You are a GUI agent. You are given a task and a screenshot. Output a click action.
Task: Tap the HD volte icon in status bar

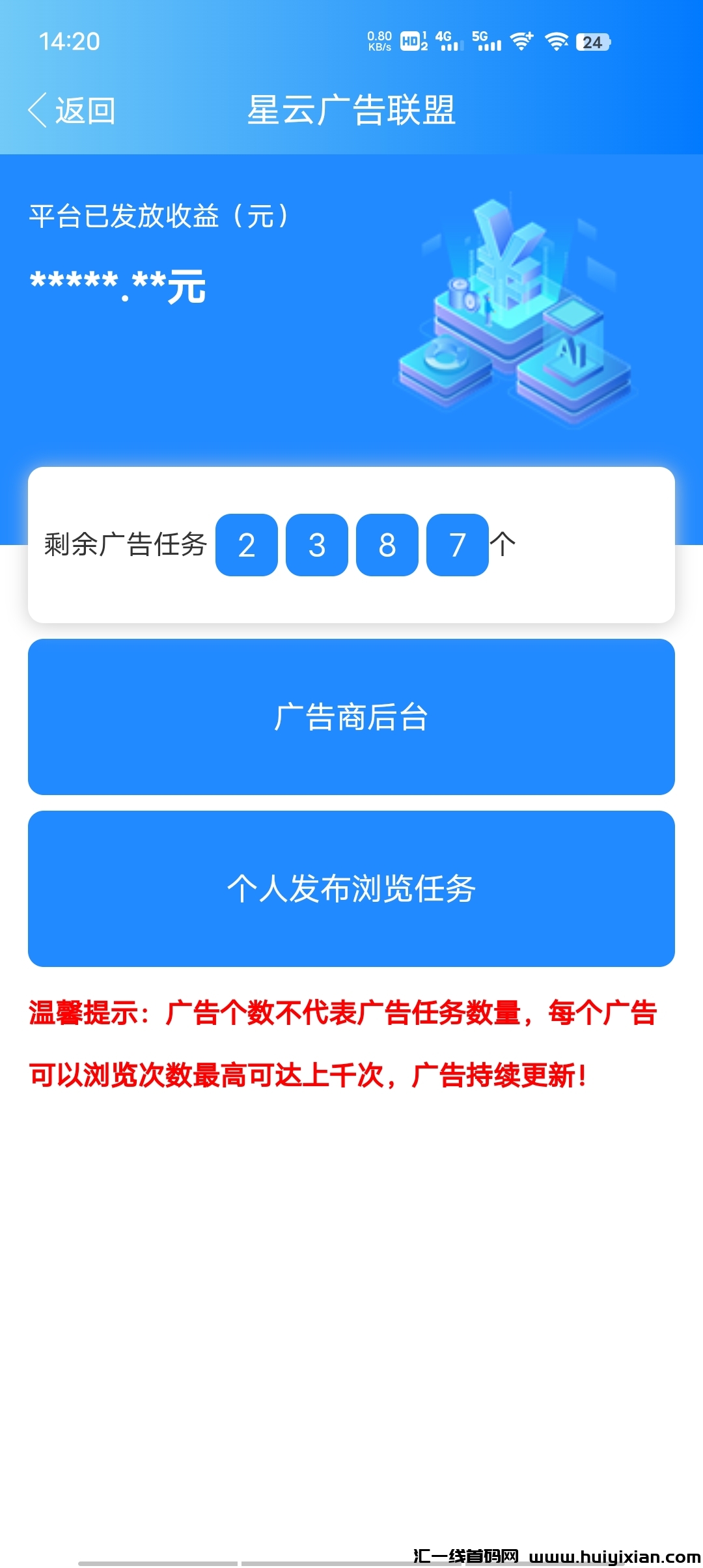[x=410, y=41]
